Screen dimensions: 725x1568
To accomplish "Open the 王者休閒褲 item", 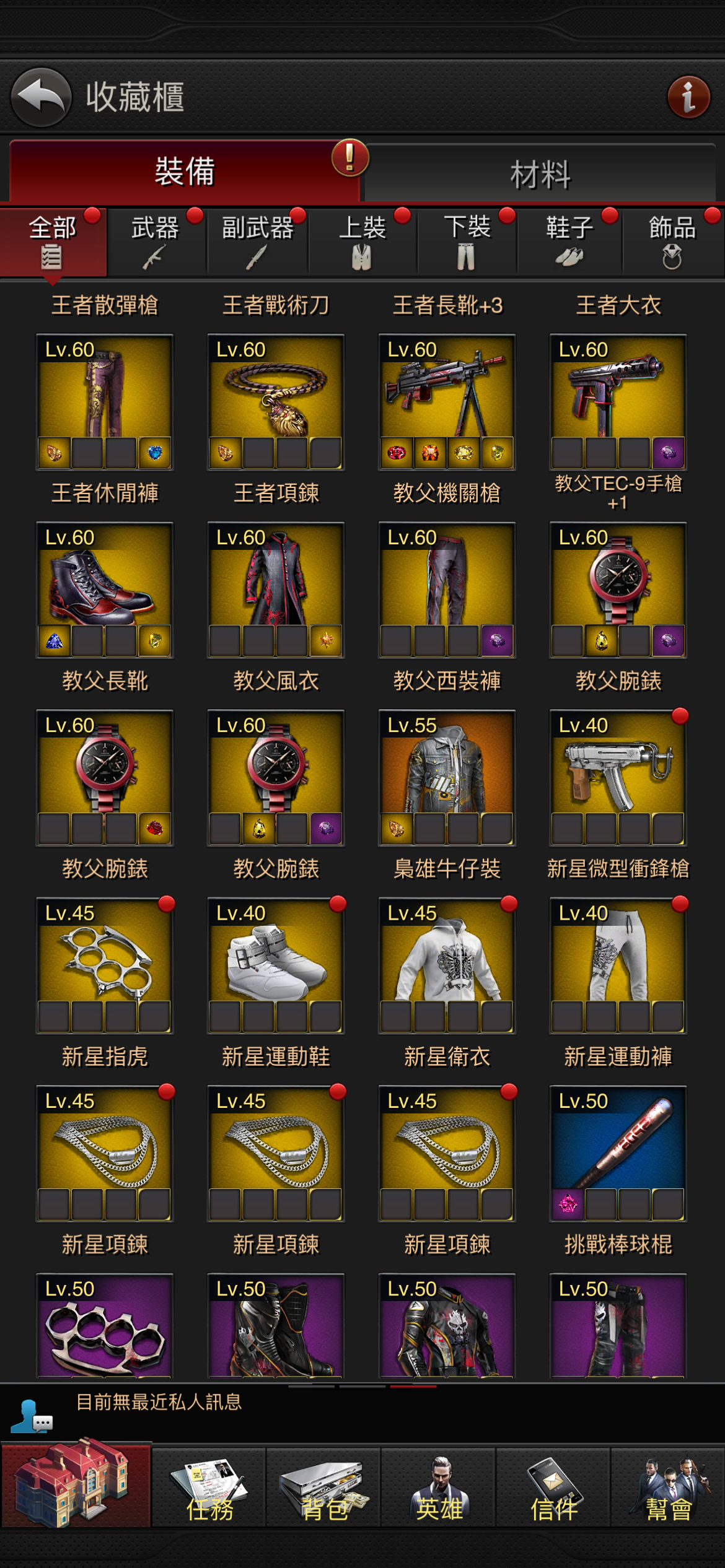I will 105,401.
